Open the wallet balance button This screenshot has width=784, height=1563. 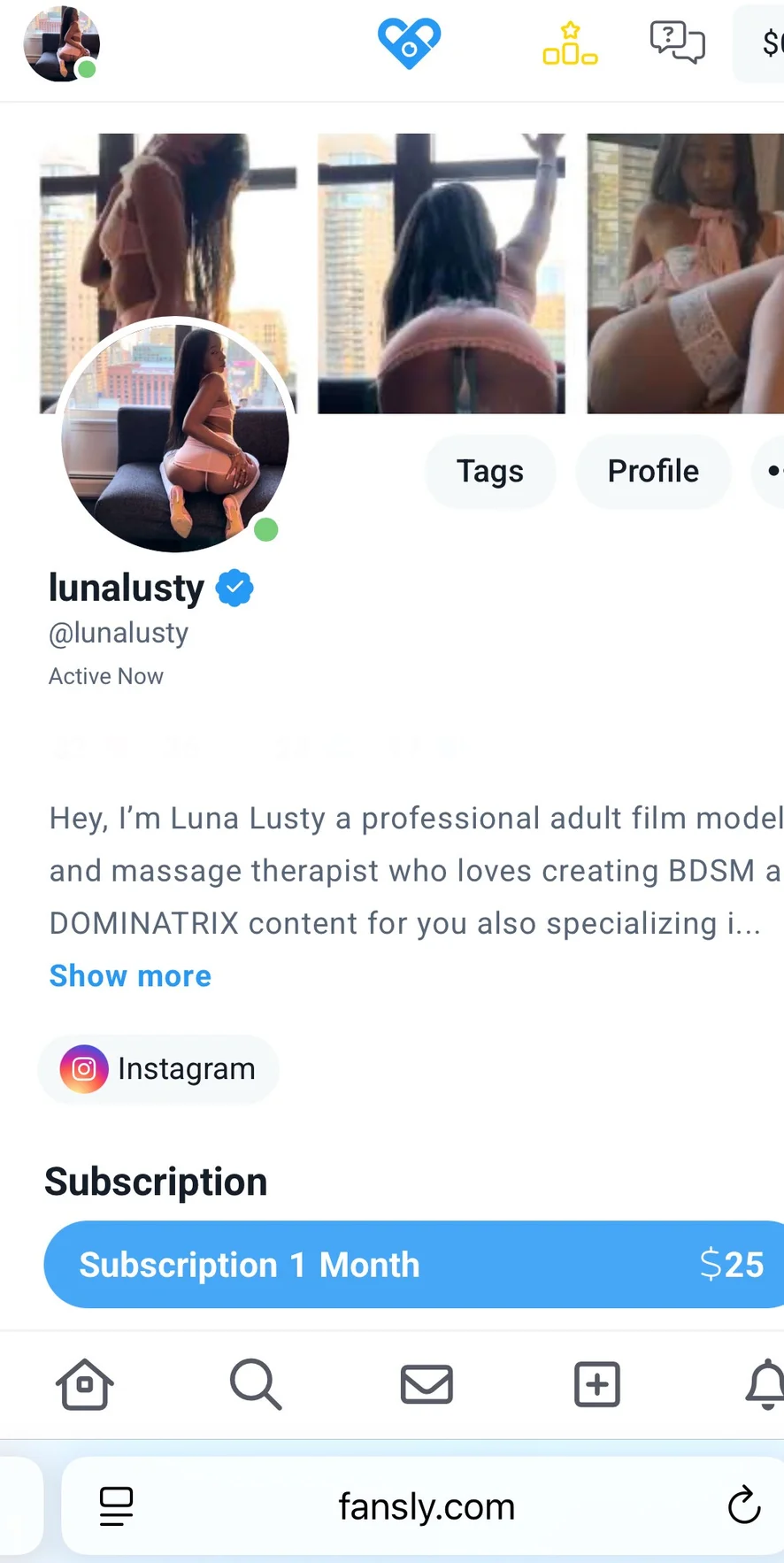(765, 42)
